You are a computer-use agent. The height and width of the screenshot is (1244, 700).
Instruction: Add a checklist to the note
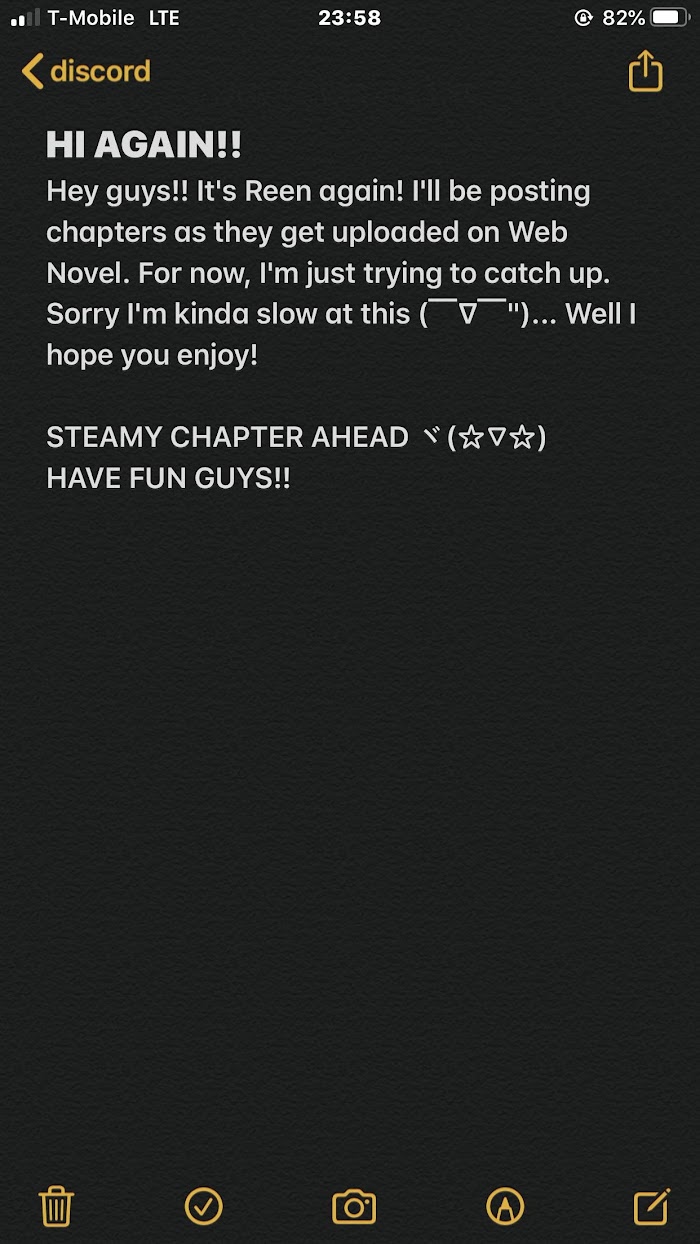coord(204,1206)
